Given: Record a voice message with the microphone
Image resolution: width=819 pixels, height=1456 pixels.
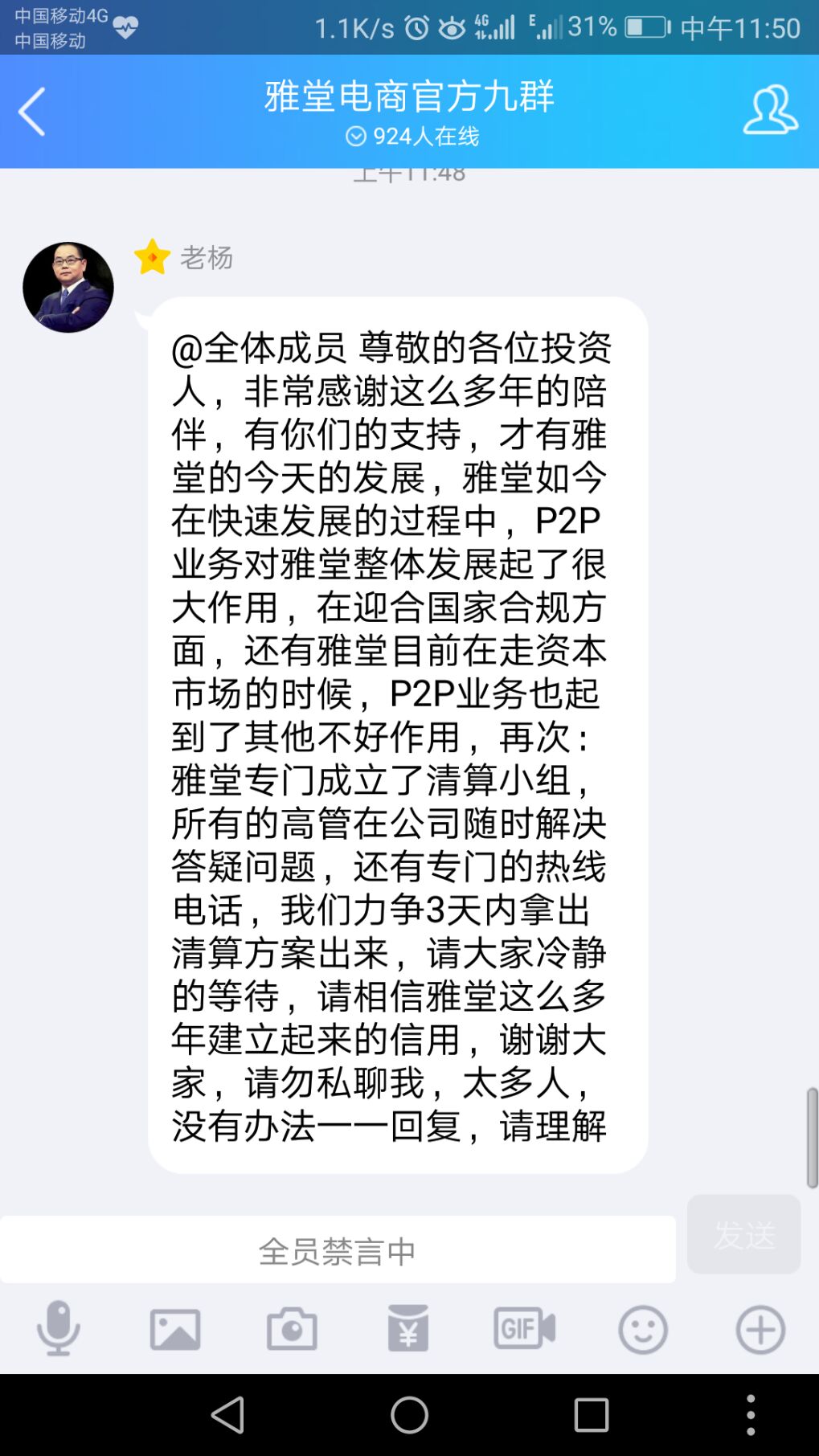Looking at the screenshot, I should pyautogui.click(x=59, y=1329).
